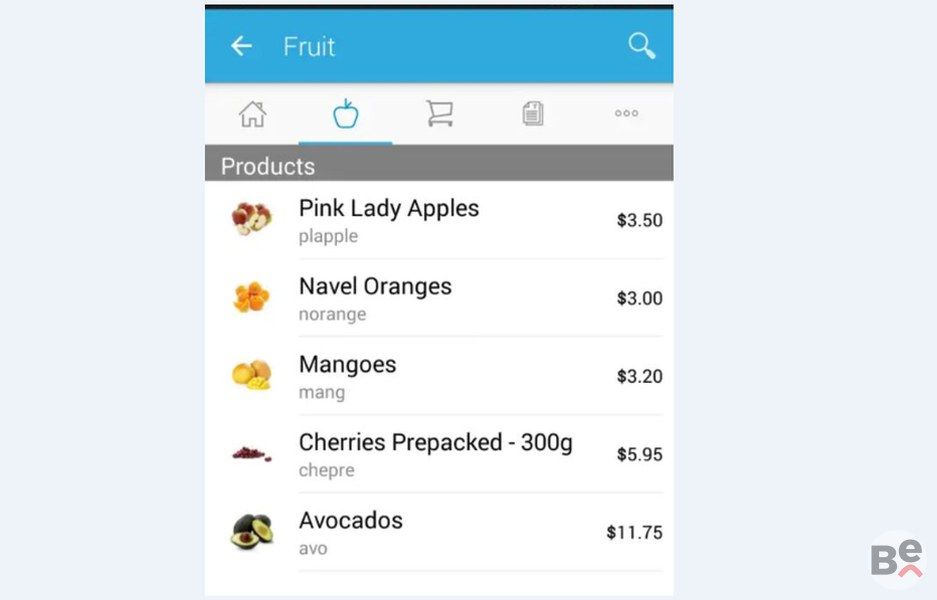Open Pink Lady Apples product
937x600 pixels.
pyautogui.click(x=440, y=220)
